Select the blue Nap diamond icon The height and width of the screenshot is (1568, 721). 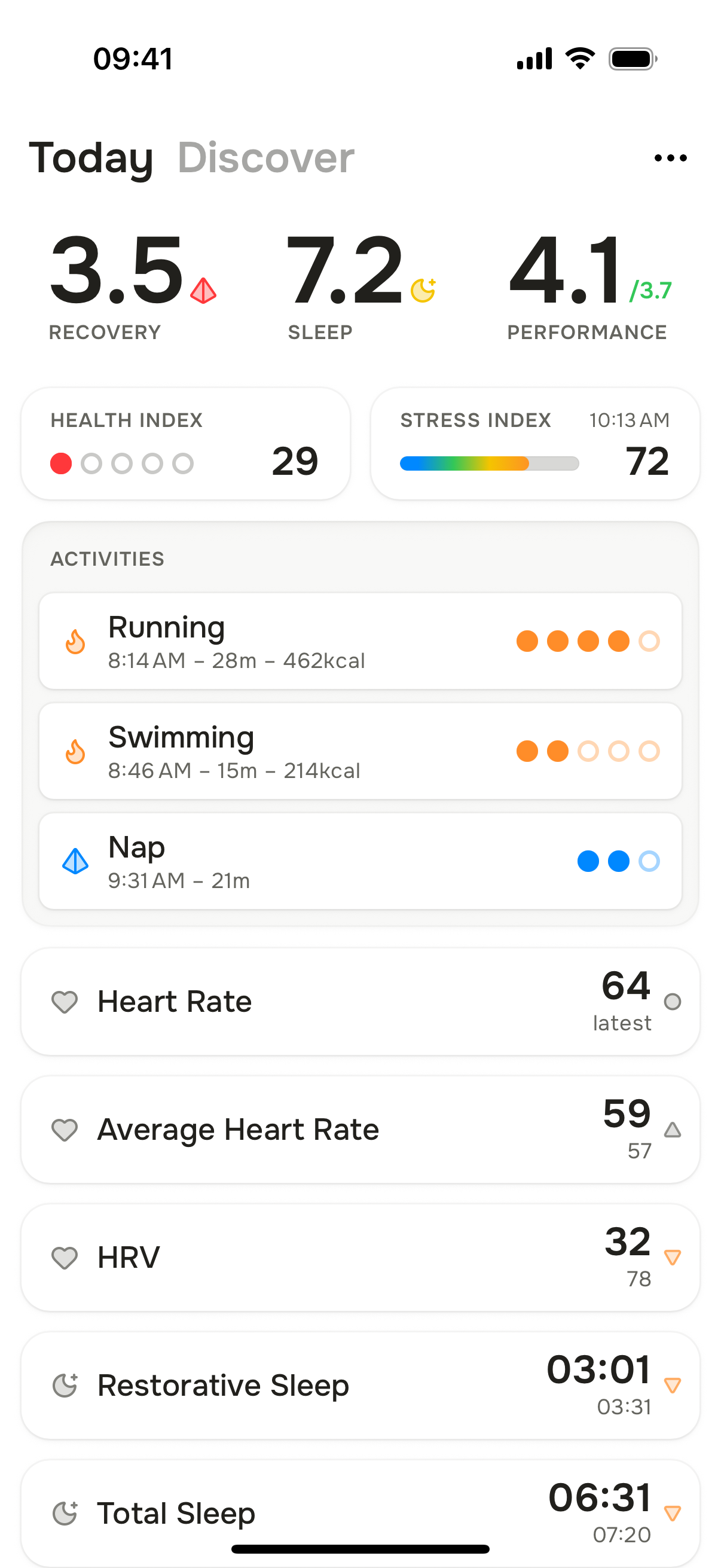coord(75,860)
